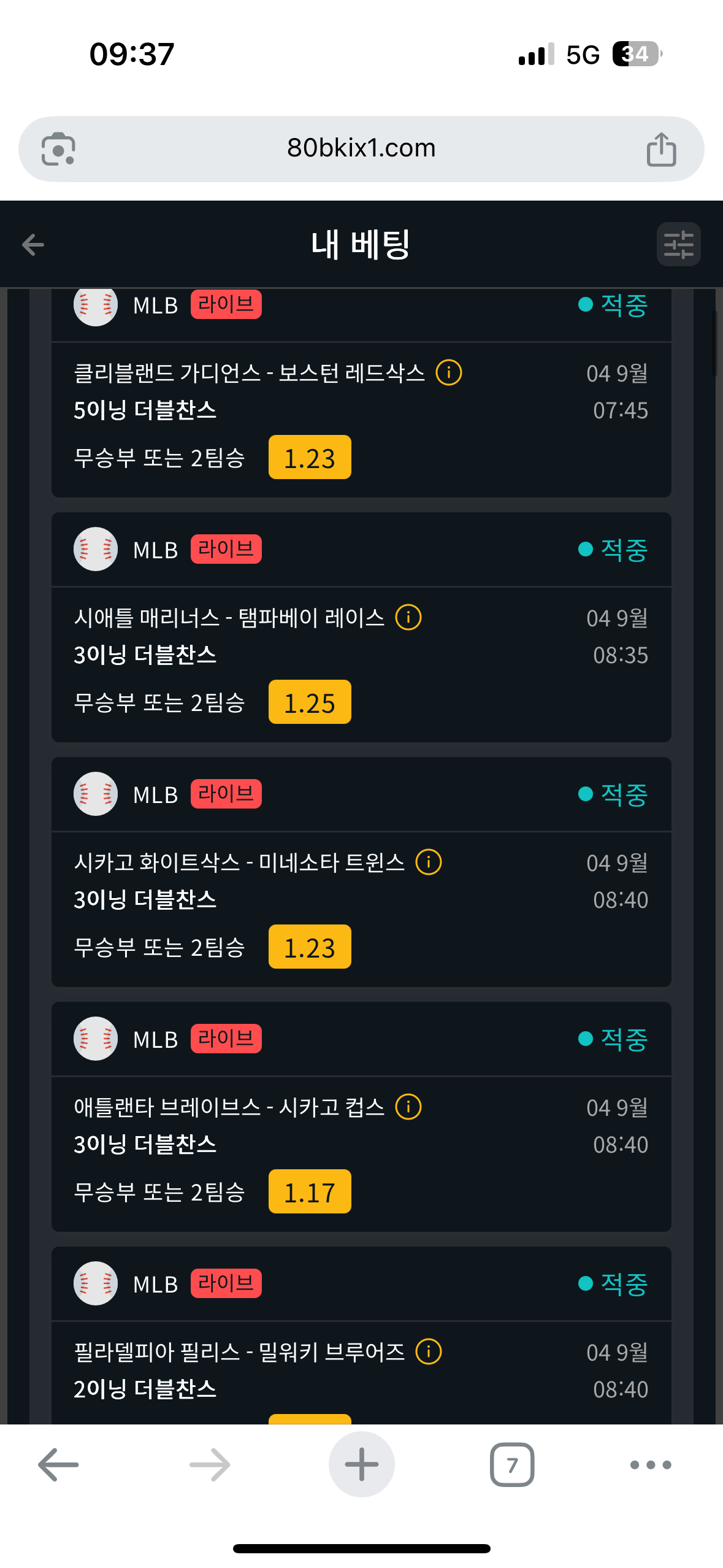Screen dimensions: 723x1568
Task: Open a new browser tab
Action: (361, 1464)
